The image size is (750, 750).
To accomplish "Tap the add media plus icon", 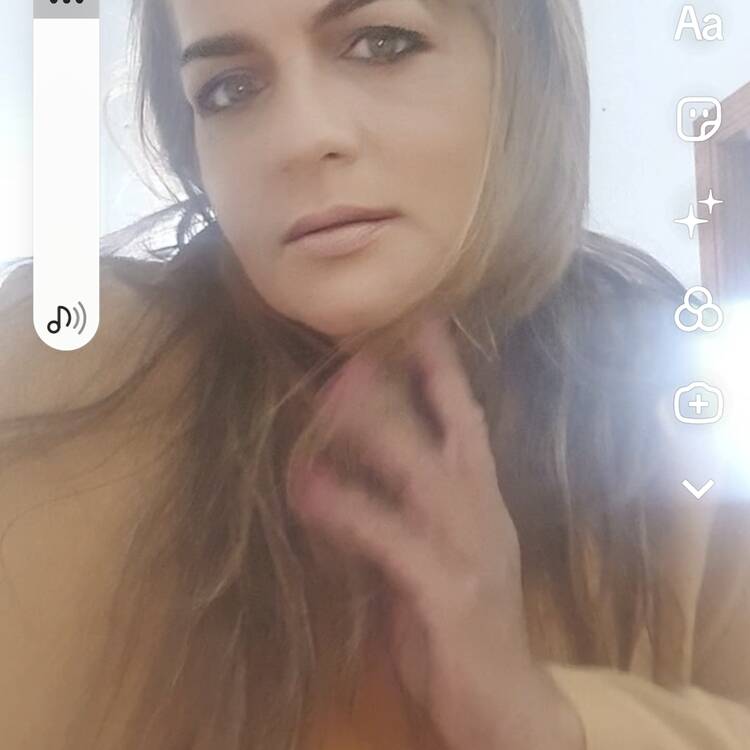I will click(698, 404).
